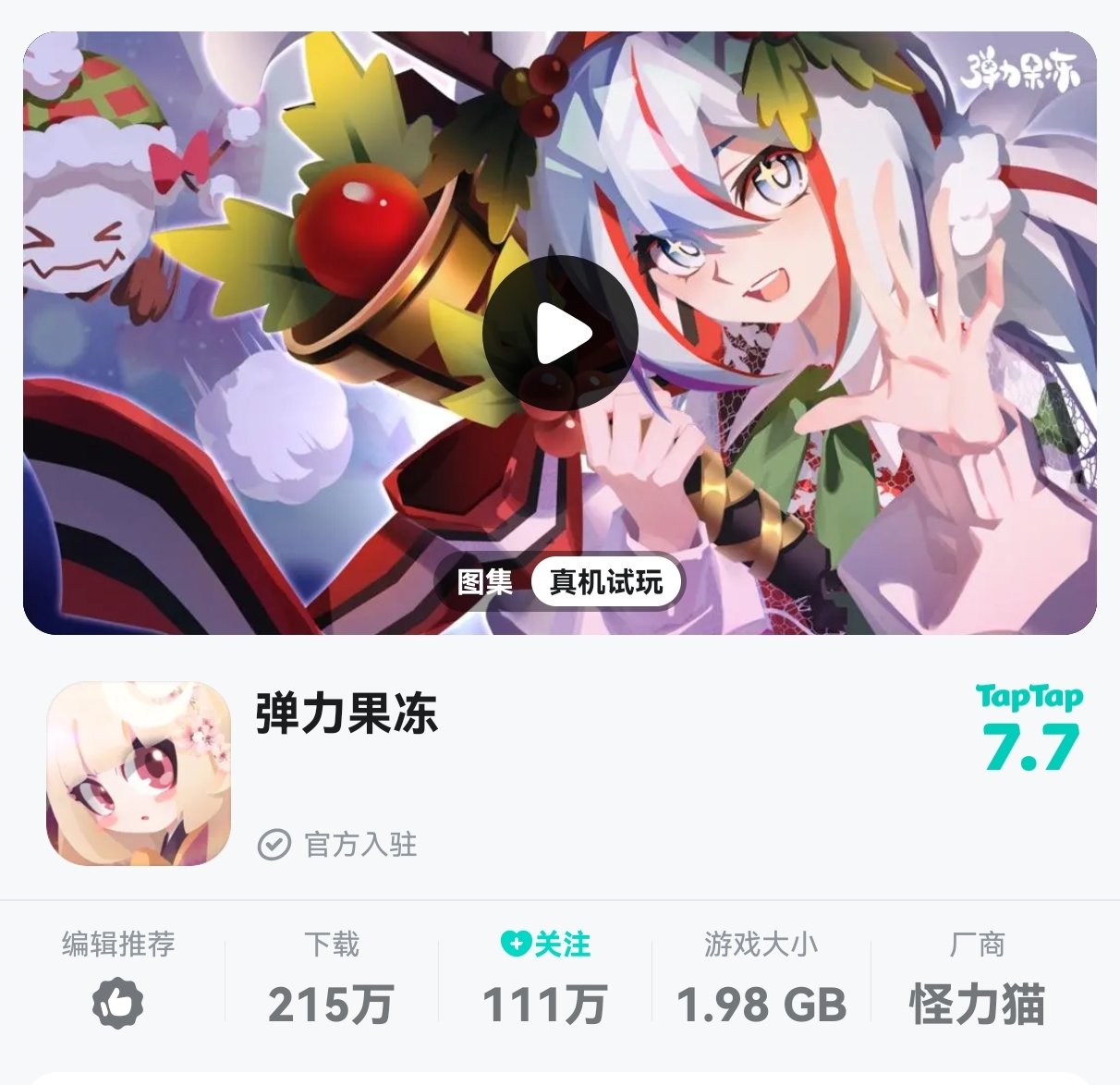
Task: Tap the 弹力果冻 game icon
Action: (139, 774)
